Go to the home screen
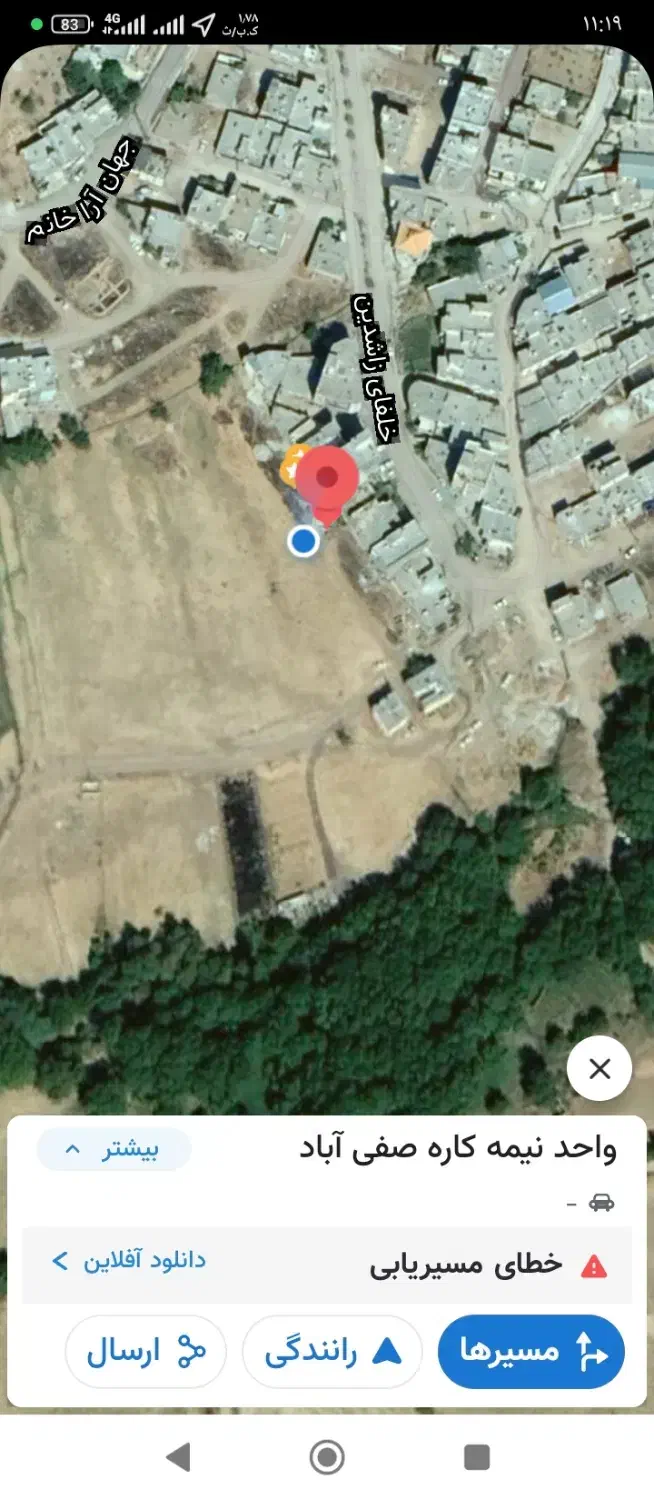The height and width of the screenshot is (1500, 654). tap(327, 1457)
